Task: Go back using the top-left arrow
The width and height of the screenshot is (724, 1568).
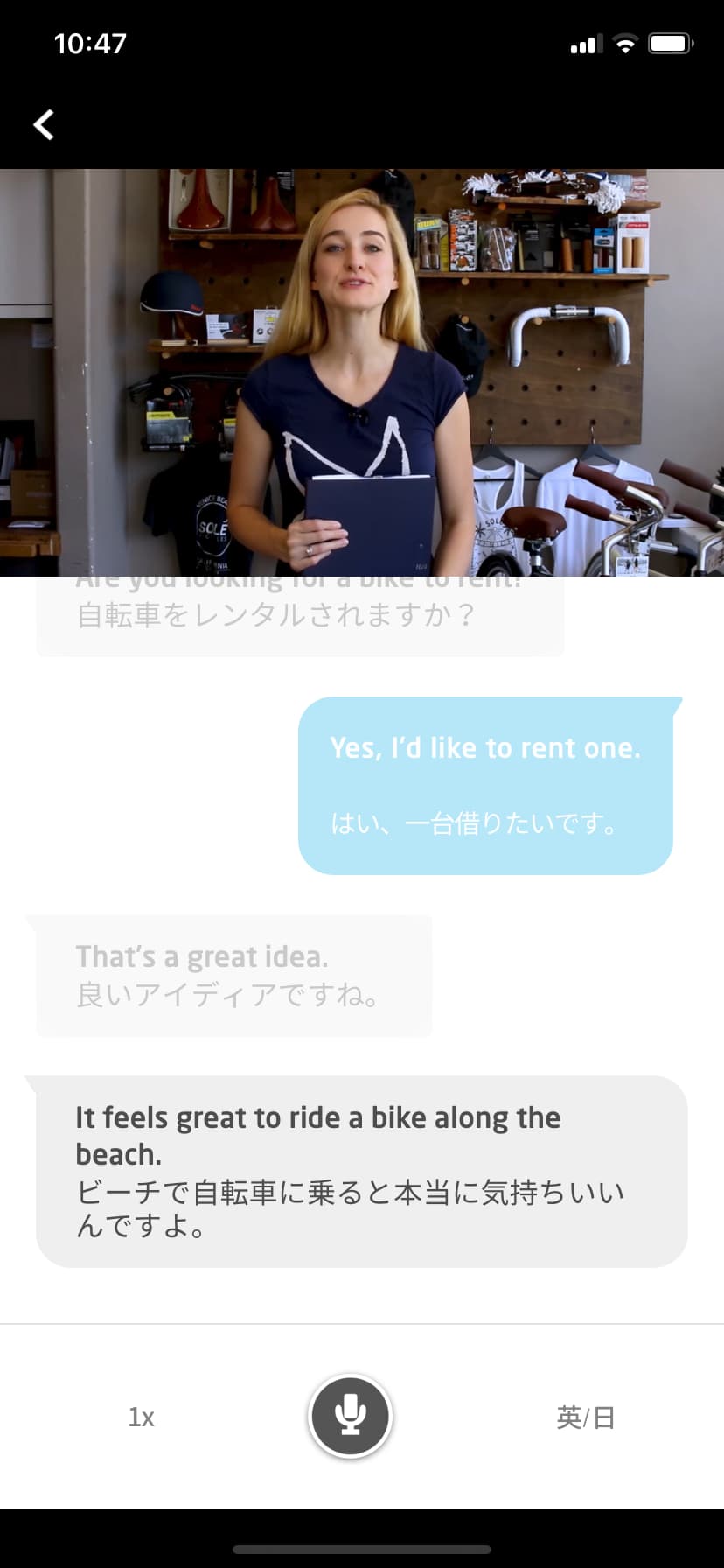Action: (x=44, y=124)
